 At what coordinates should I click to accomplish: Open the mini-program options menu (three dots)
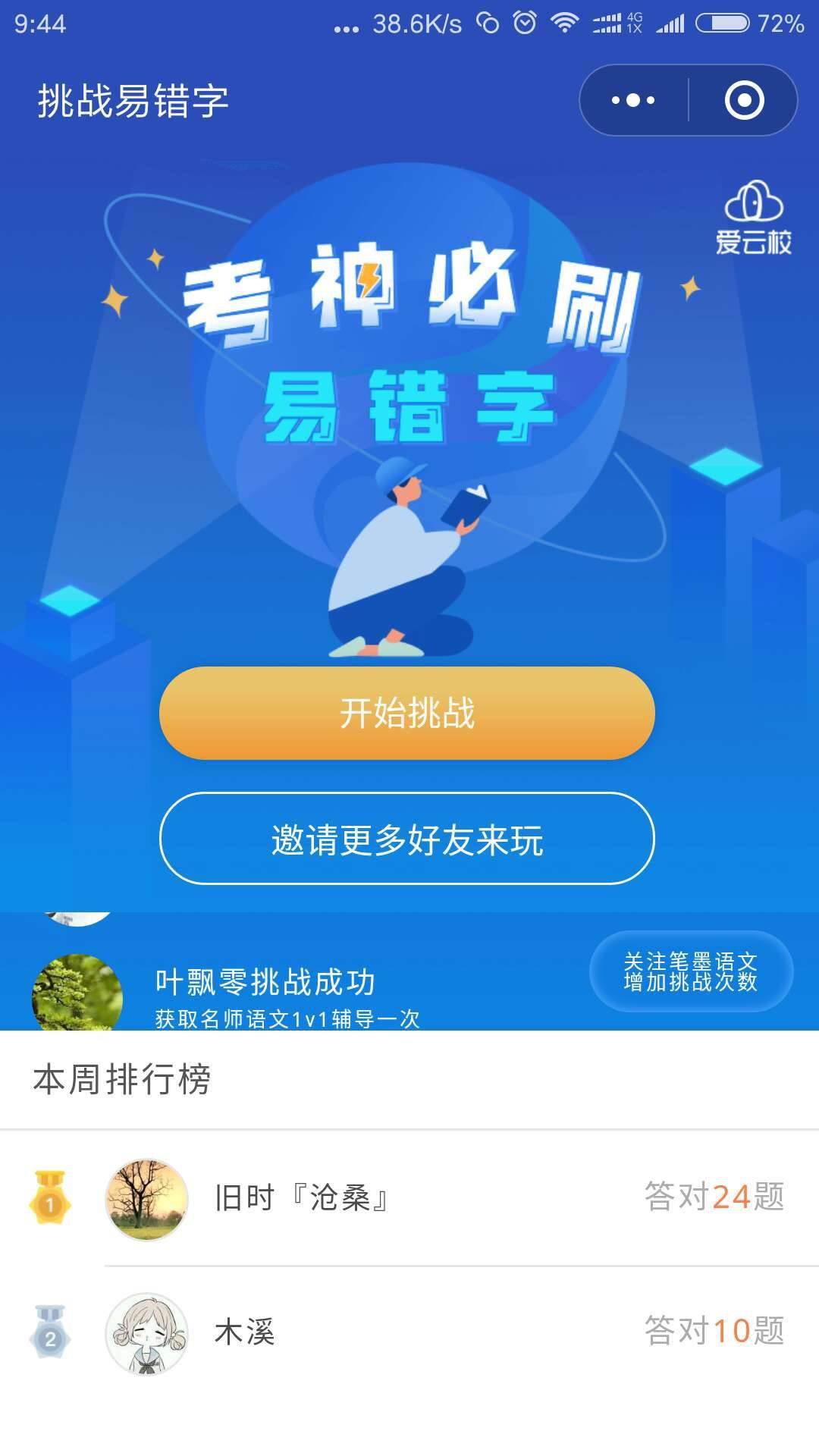point(632,99)
